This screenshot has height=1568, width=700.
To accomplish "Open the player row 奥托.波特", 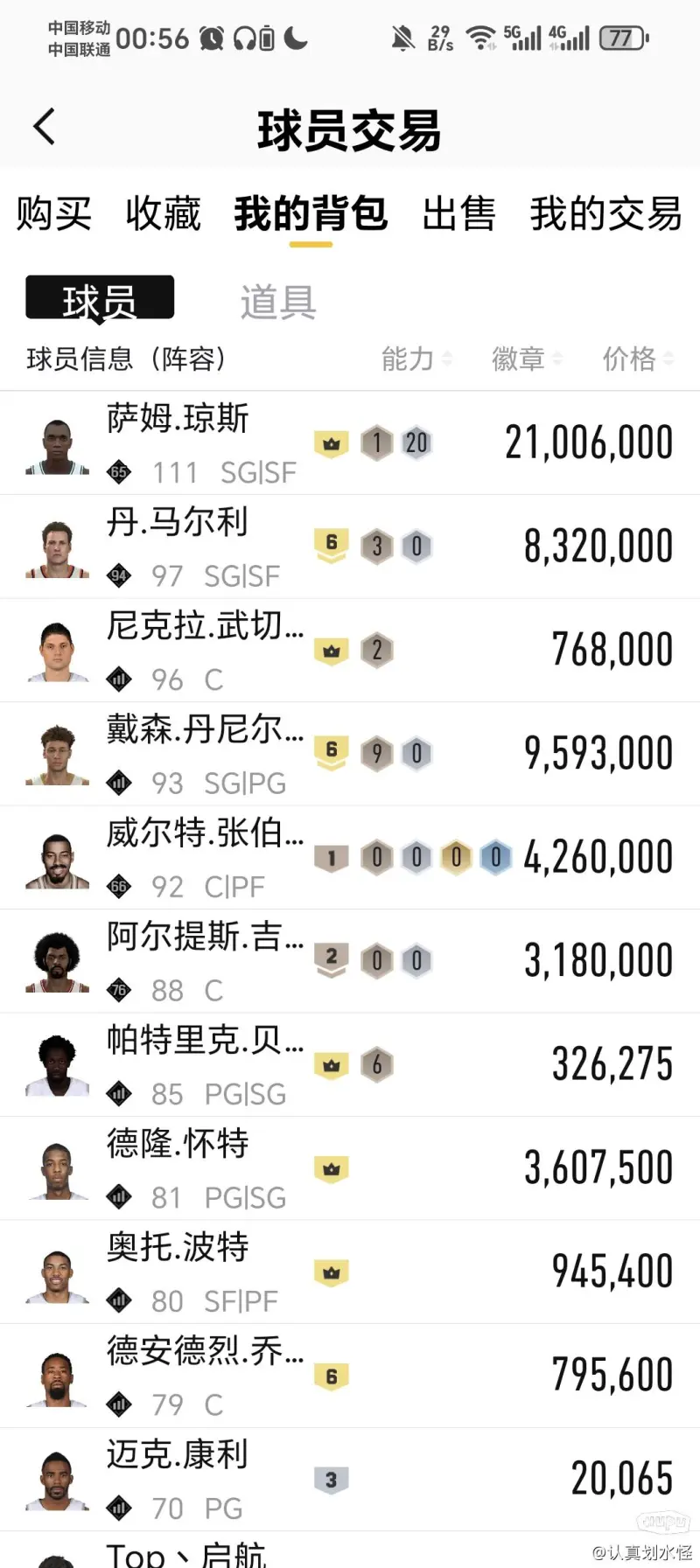I will click(x=350, y=1272).
